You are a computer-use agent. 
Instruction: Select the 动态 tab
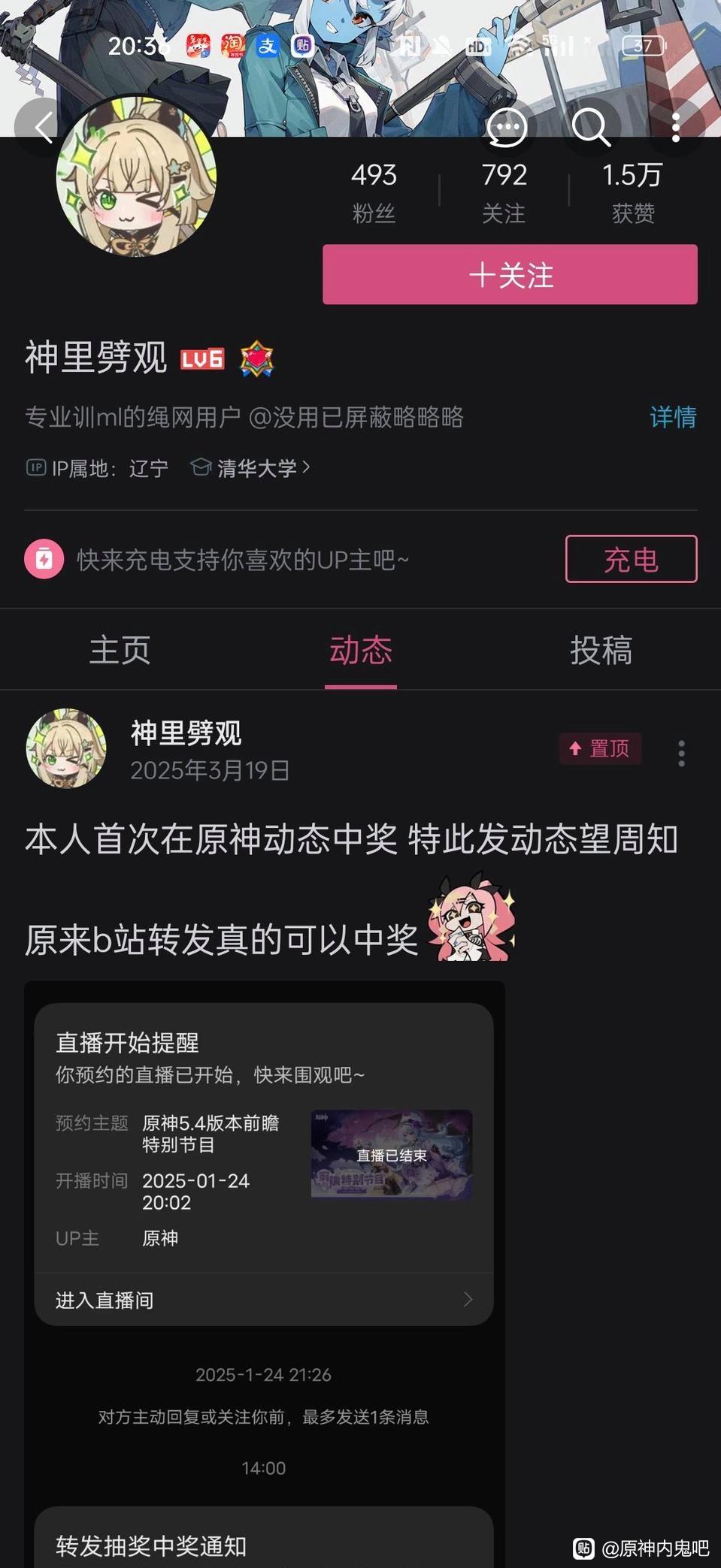coord(361,650)
